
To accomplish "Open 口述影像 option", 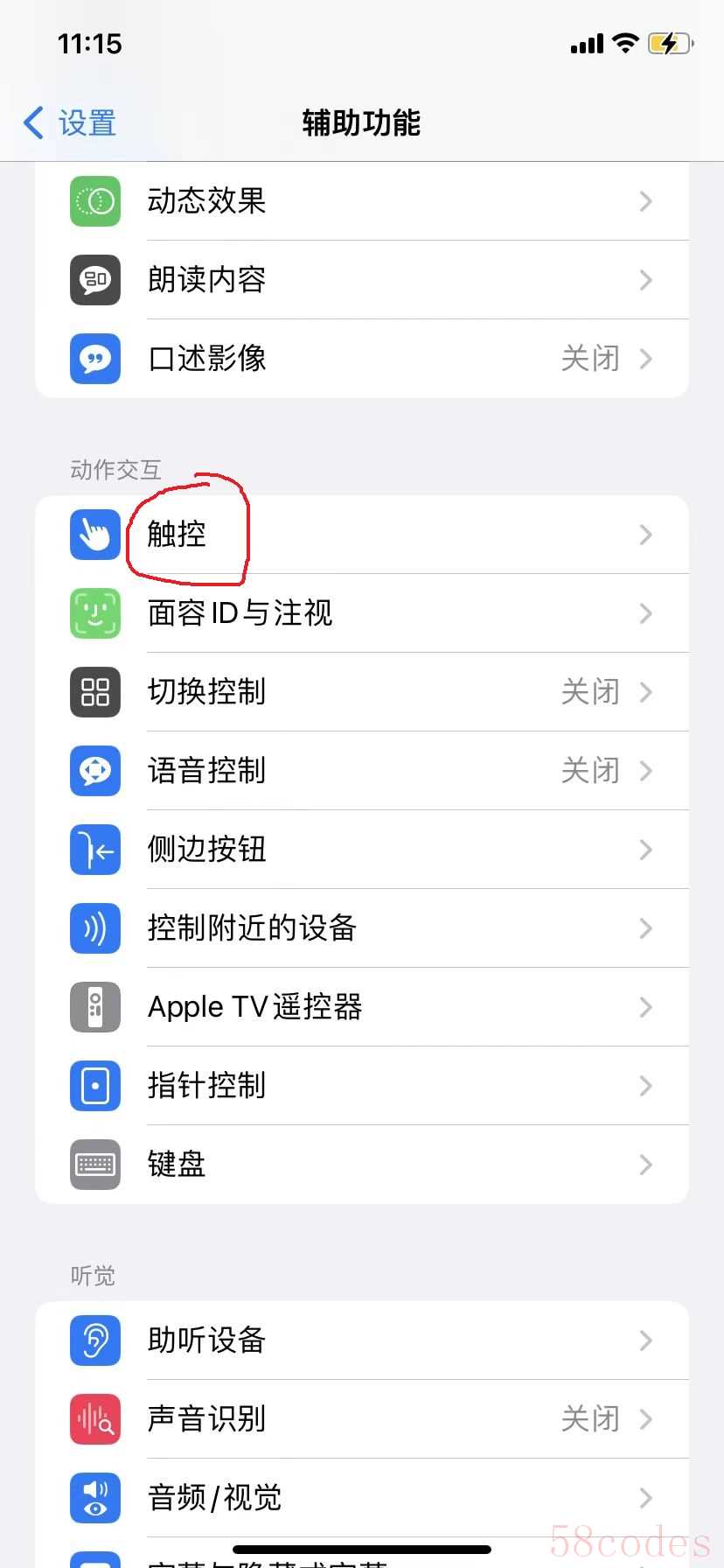I will 362,359.
